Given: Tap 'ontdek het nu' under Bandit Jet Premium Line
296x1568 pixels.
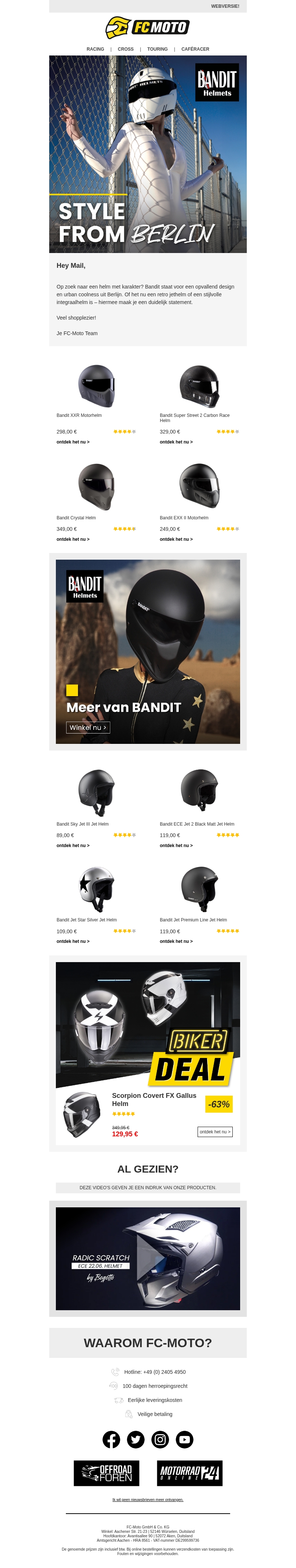Looking at the screenshot, I should pyautogui.click(x=176, y=941).
